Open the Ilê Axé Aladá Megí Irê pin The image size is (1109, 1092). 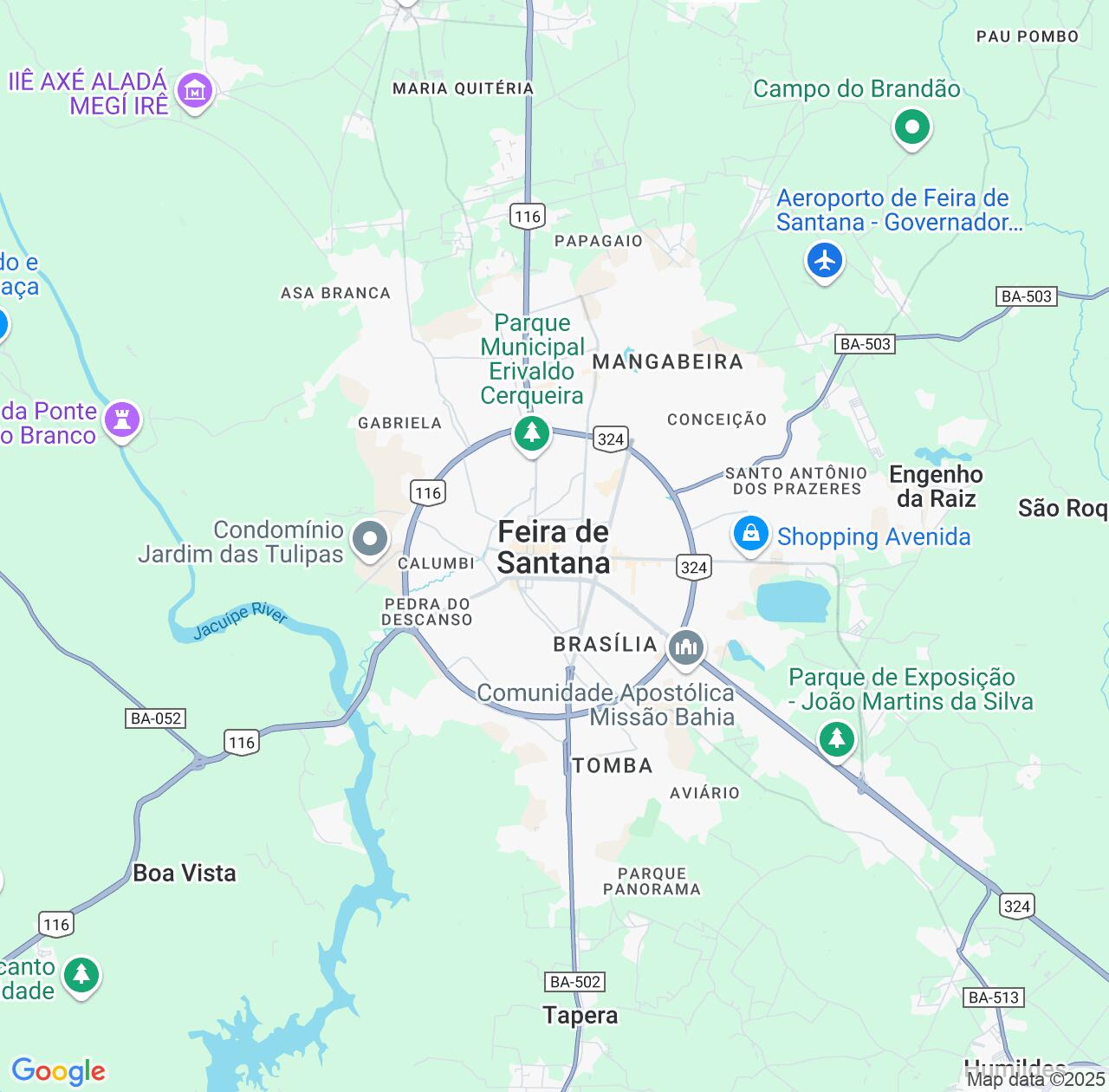tap(194, 90)
